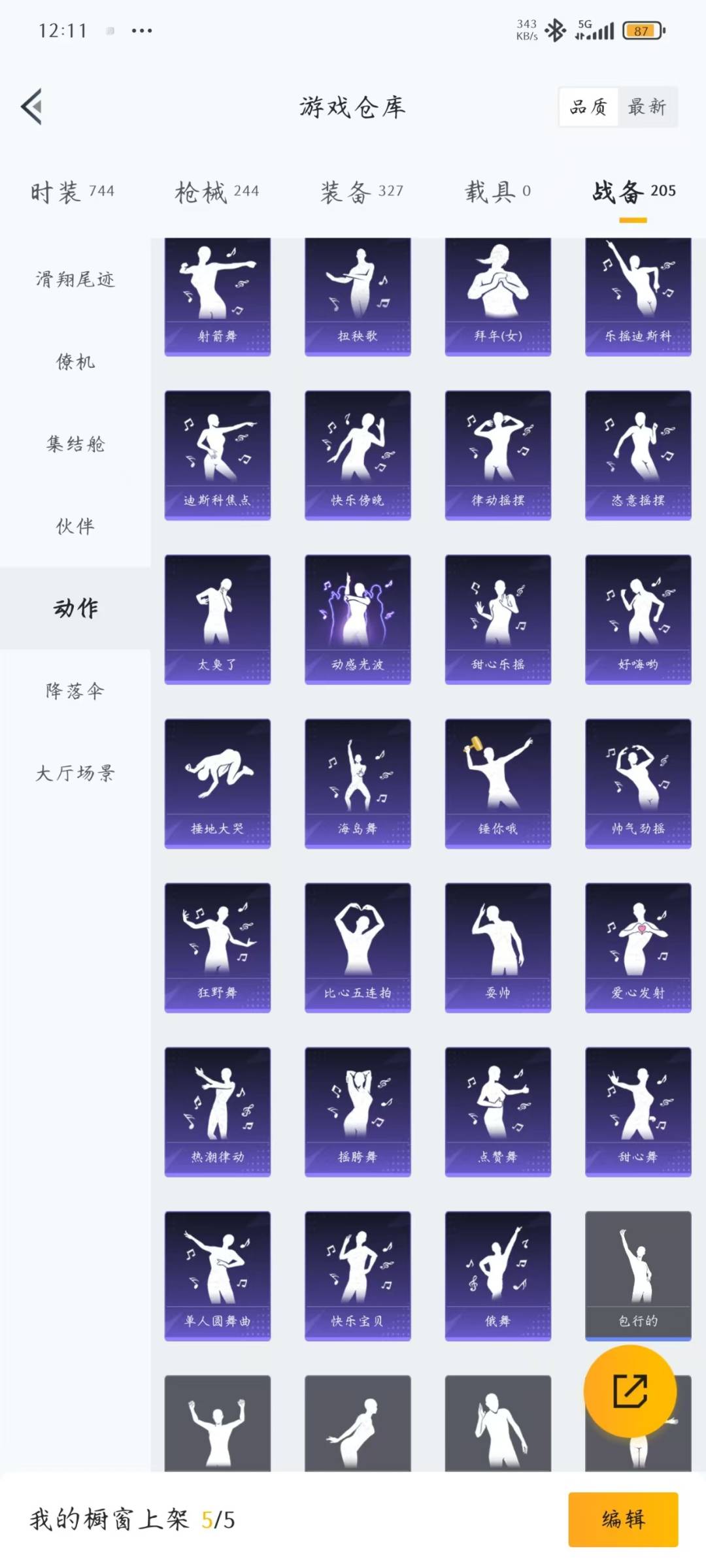Image resolution: width=706 pixels, height=1568 pixels.
Task: Switch sorting to 最新
Action: pyautogui.click(x=647, y=106)
